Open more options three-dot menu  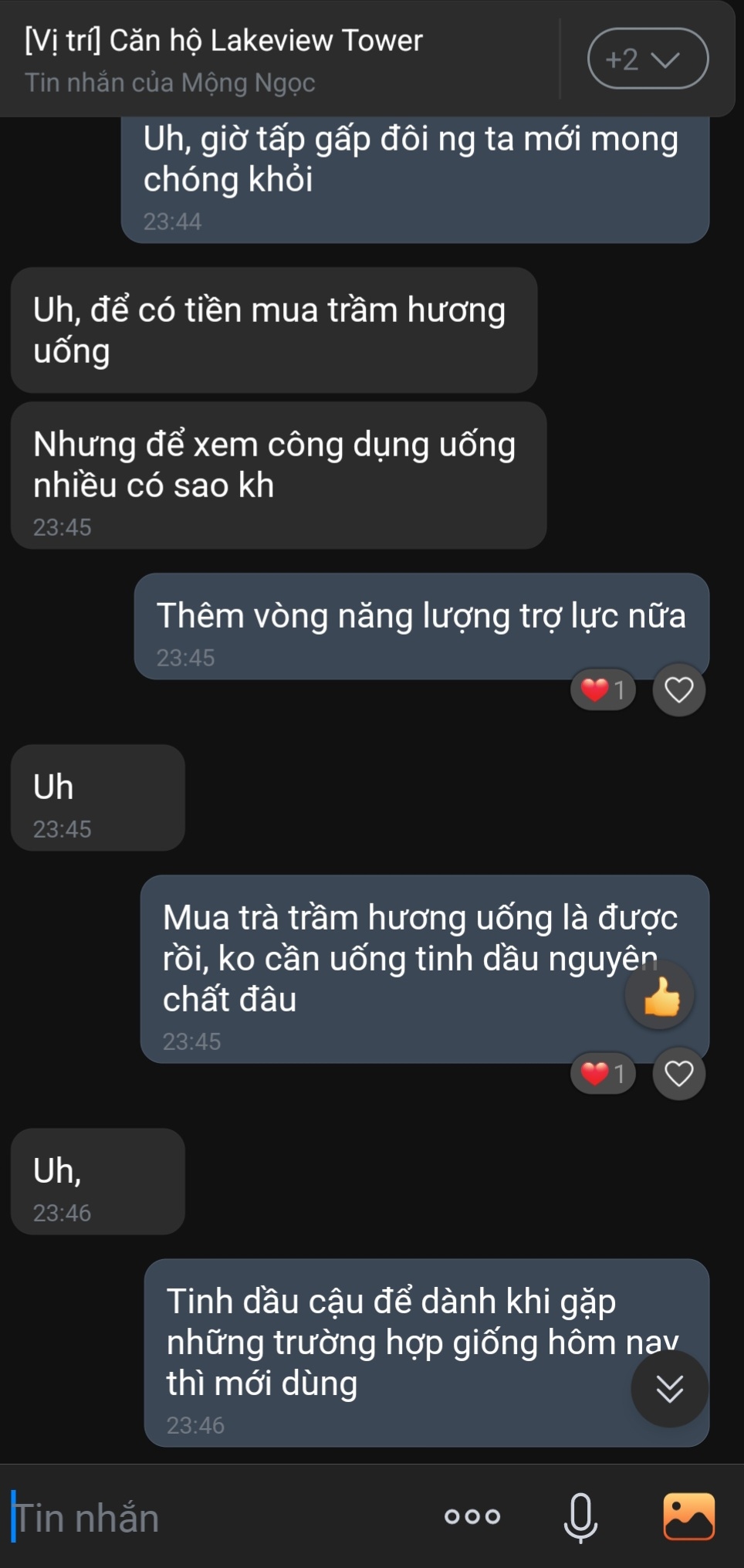tap(472, 1517)
